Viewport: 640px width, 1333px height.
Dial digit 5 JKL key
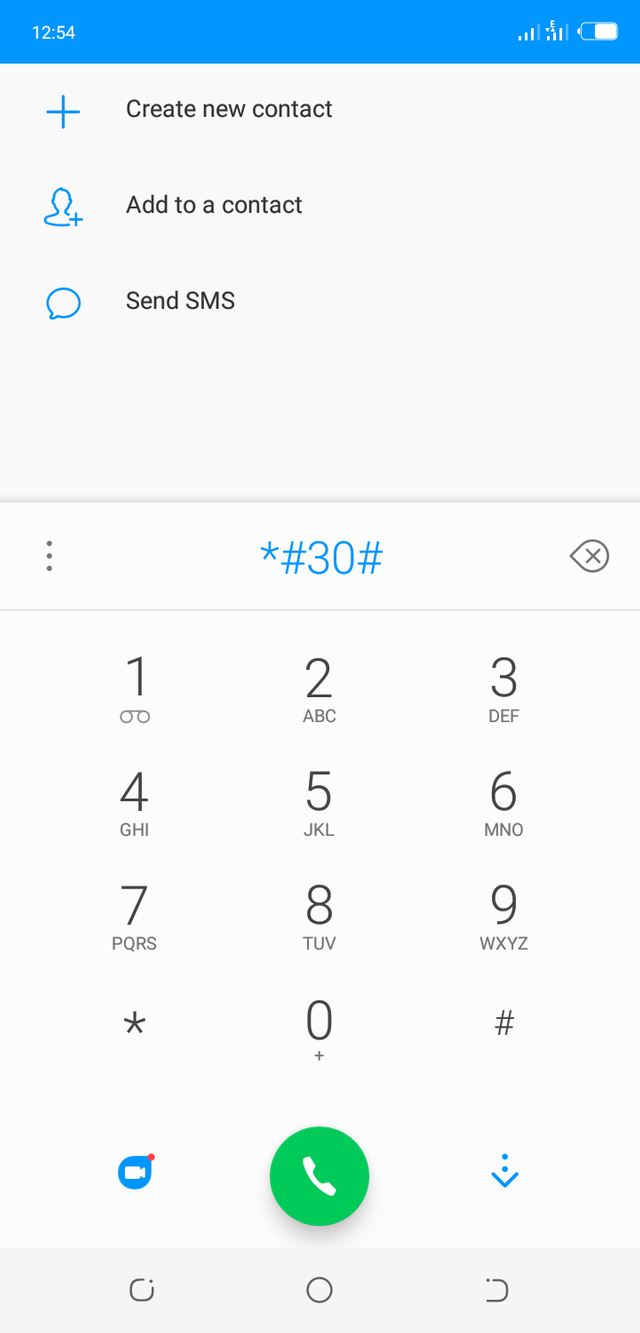click(x=319, y=802)
